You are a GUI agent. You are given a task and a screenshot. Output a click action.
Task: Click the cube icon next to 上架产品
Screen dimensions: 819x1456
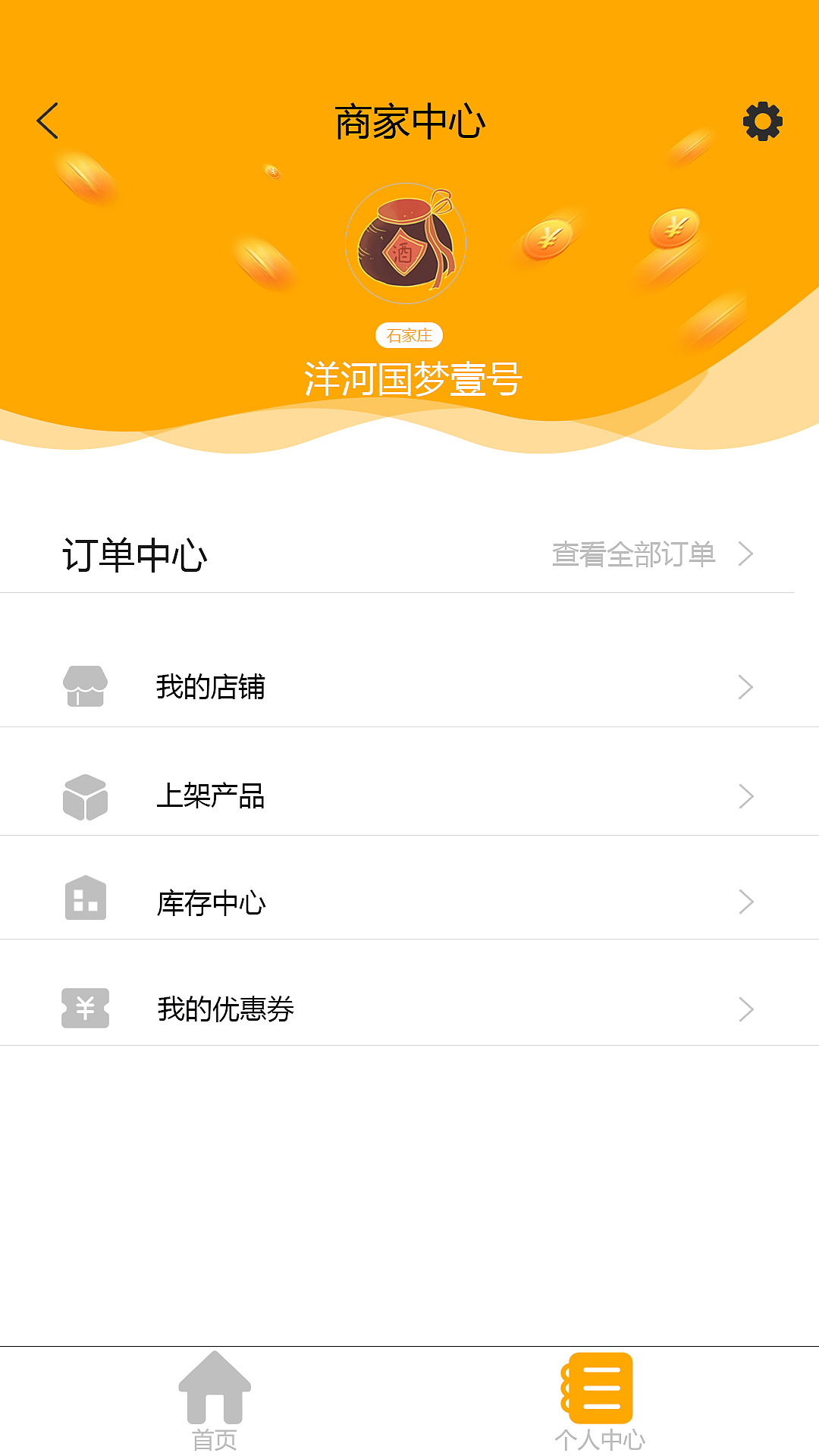[86, 796]
